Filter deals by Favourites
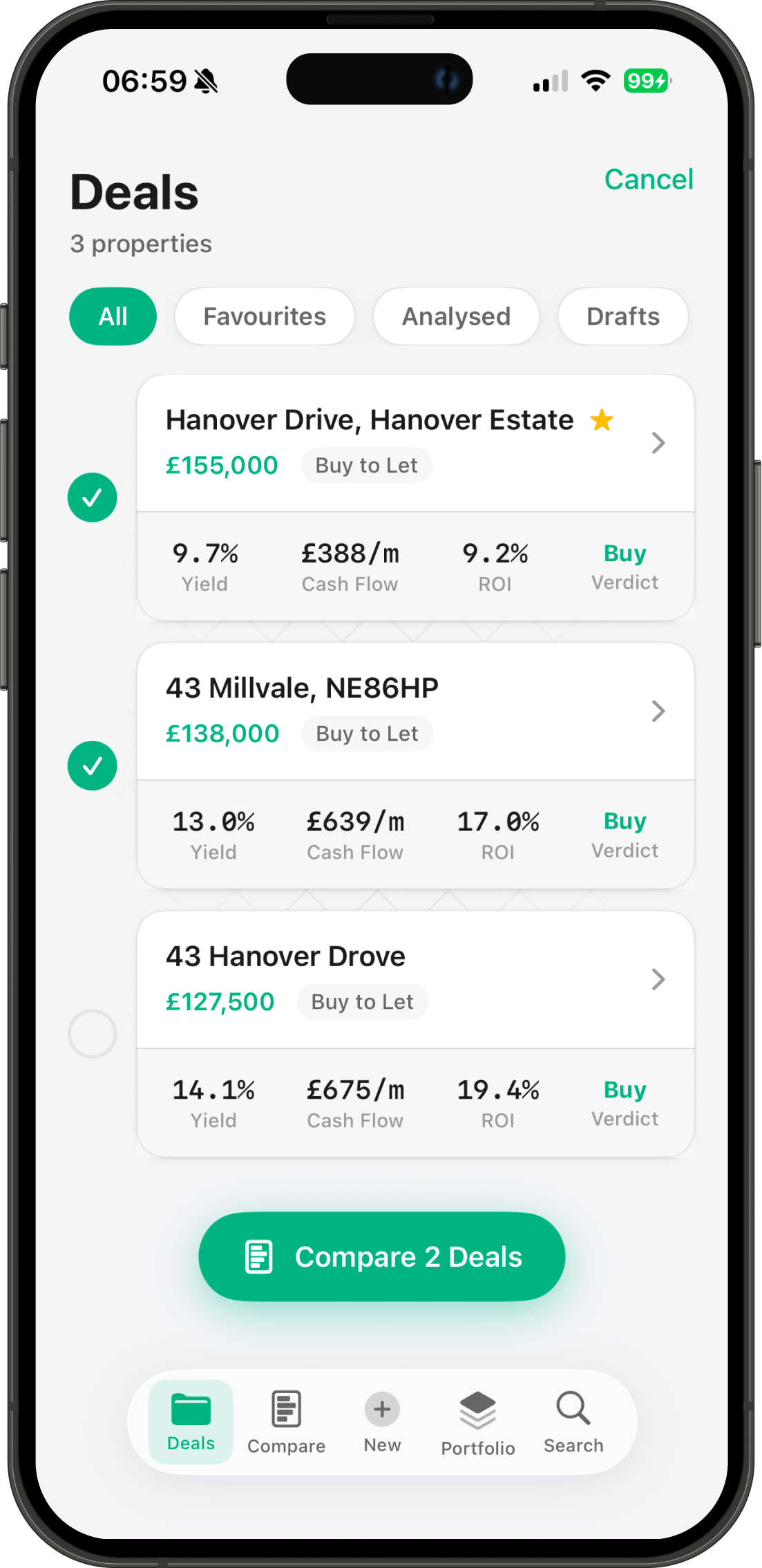762x1568 pixels. [265, 317]
